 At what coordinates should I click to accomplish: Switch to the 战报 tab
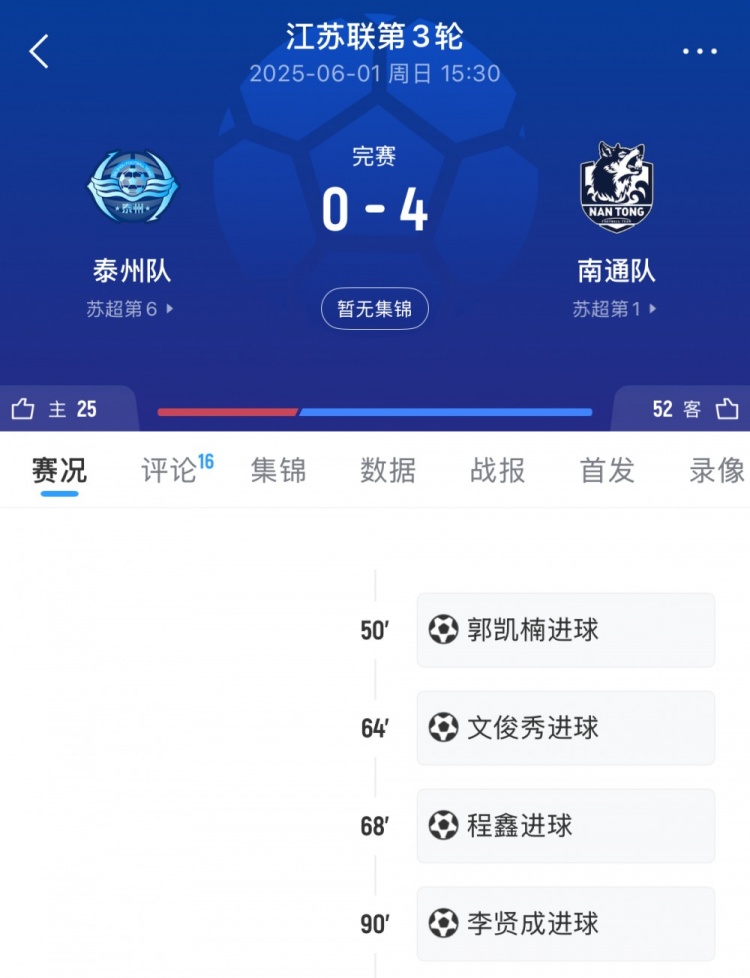[x=498, y=470]
